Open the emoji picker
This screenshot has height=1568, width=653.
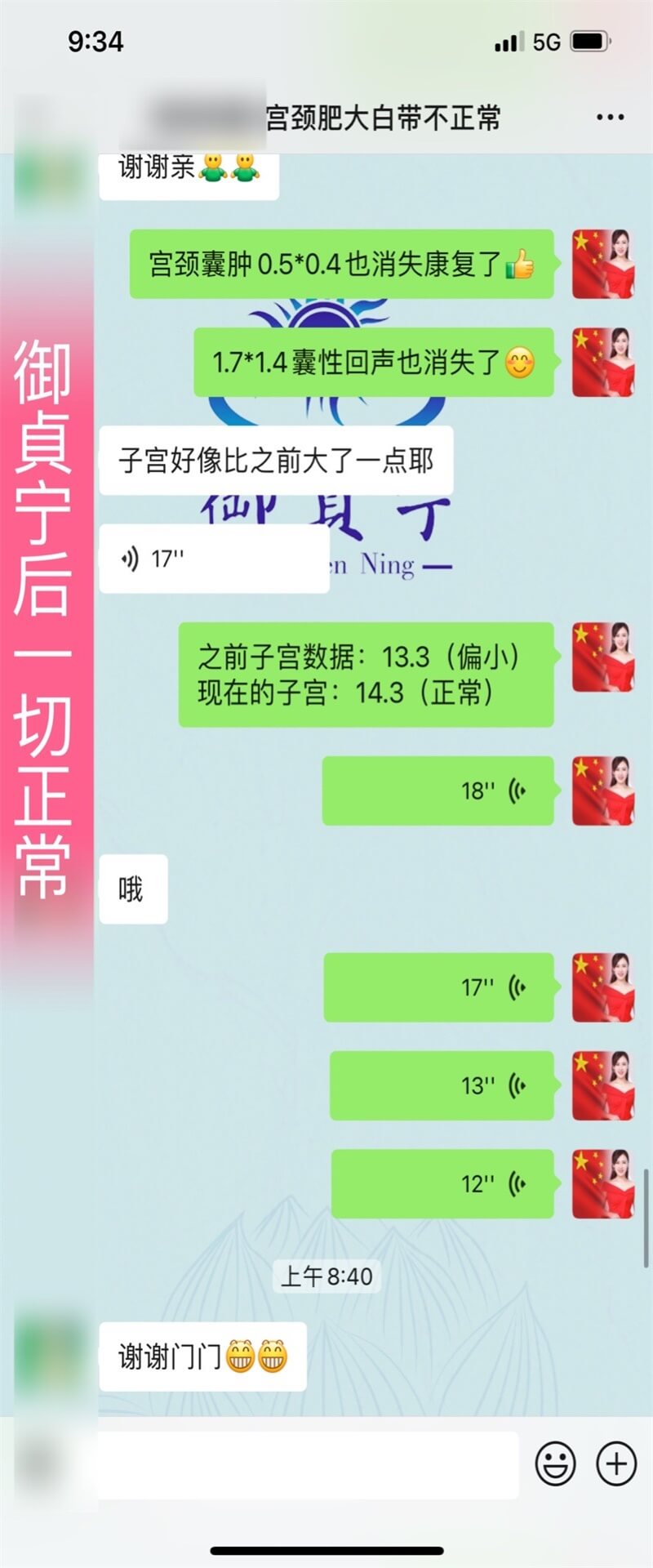(x=555, y=1463)
